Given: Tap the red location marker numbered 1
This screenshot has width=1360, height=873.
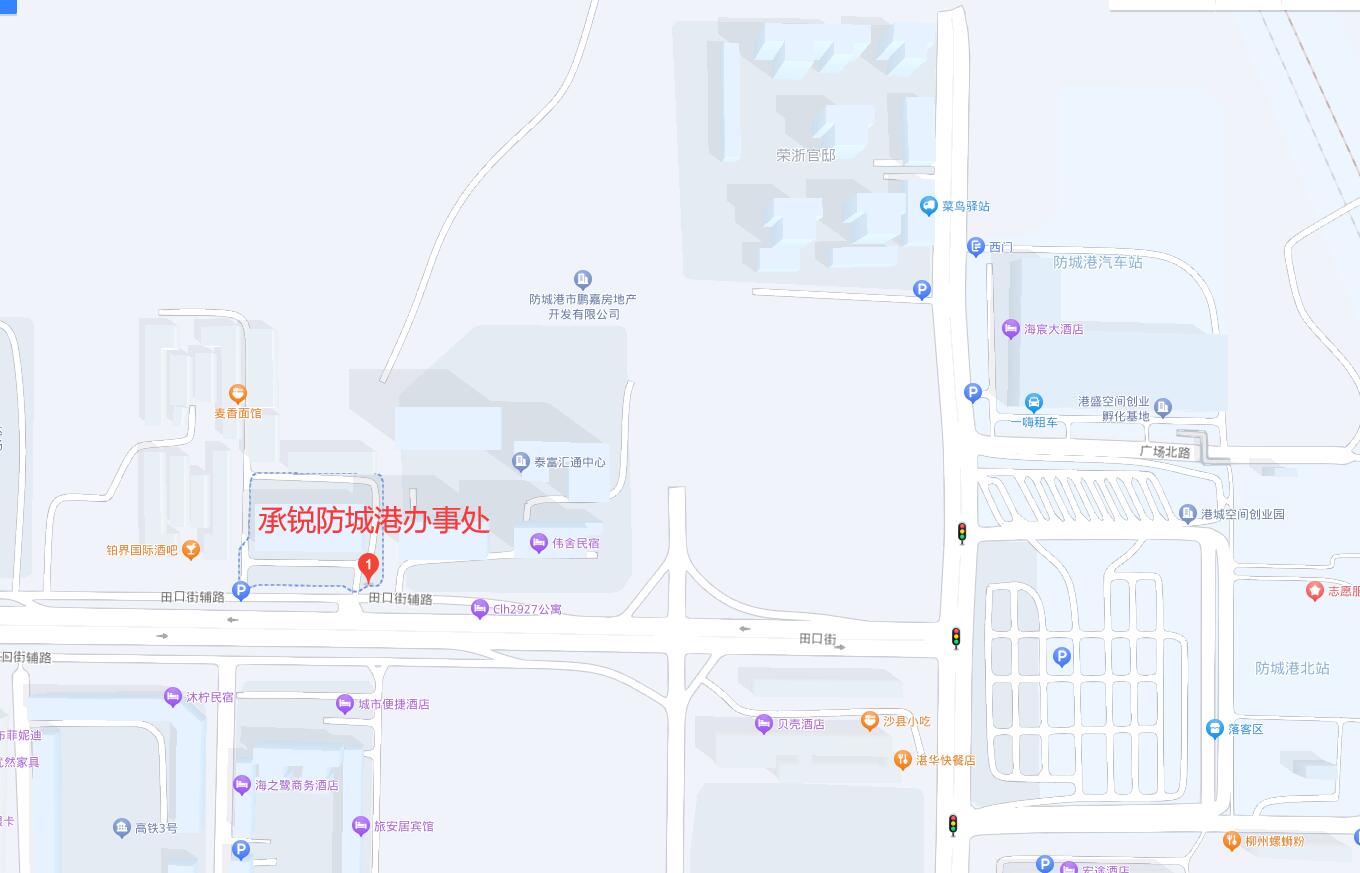Looking at the screenshot, I should [368, 567].
